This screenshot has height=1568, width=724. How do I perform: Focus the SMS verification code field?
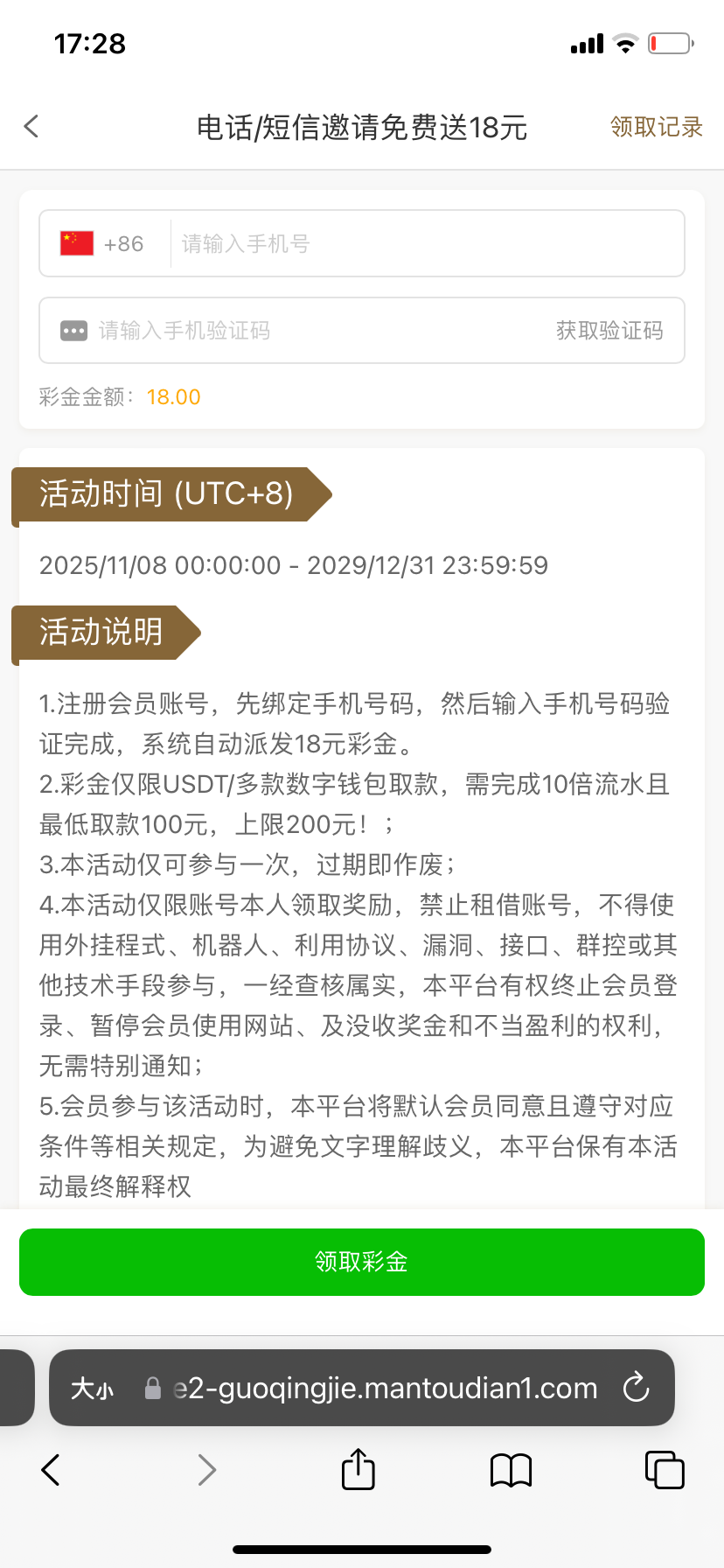pyautogui.click(x=306, y=331)
